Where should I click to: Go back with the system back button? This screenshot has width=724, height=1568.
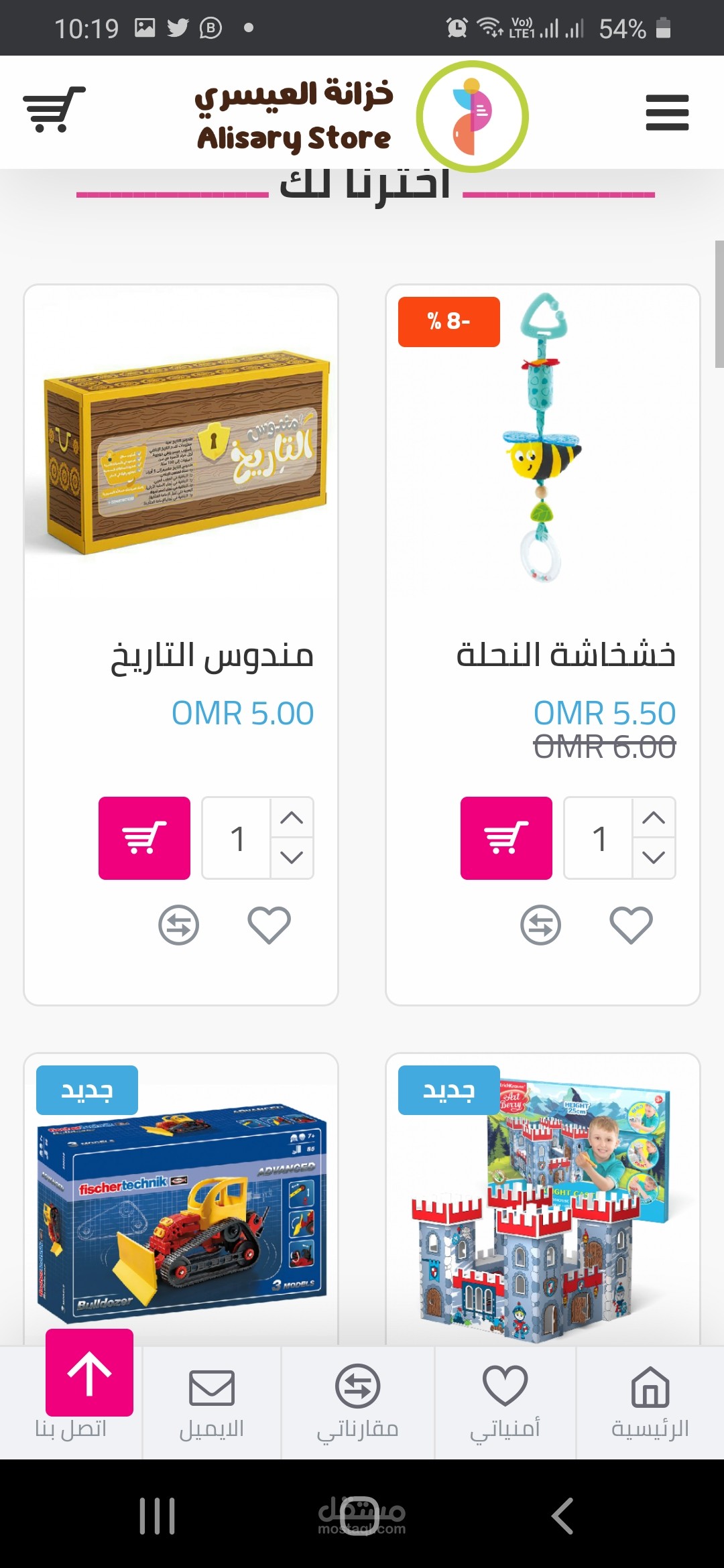563,1516
